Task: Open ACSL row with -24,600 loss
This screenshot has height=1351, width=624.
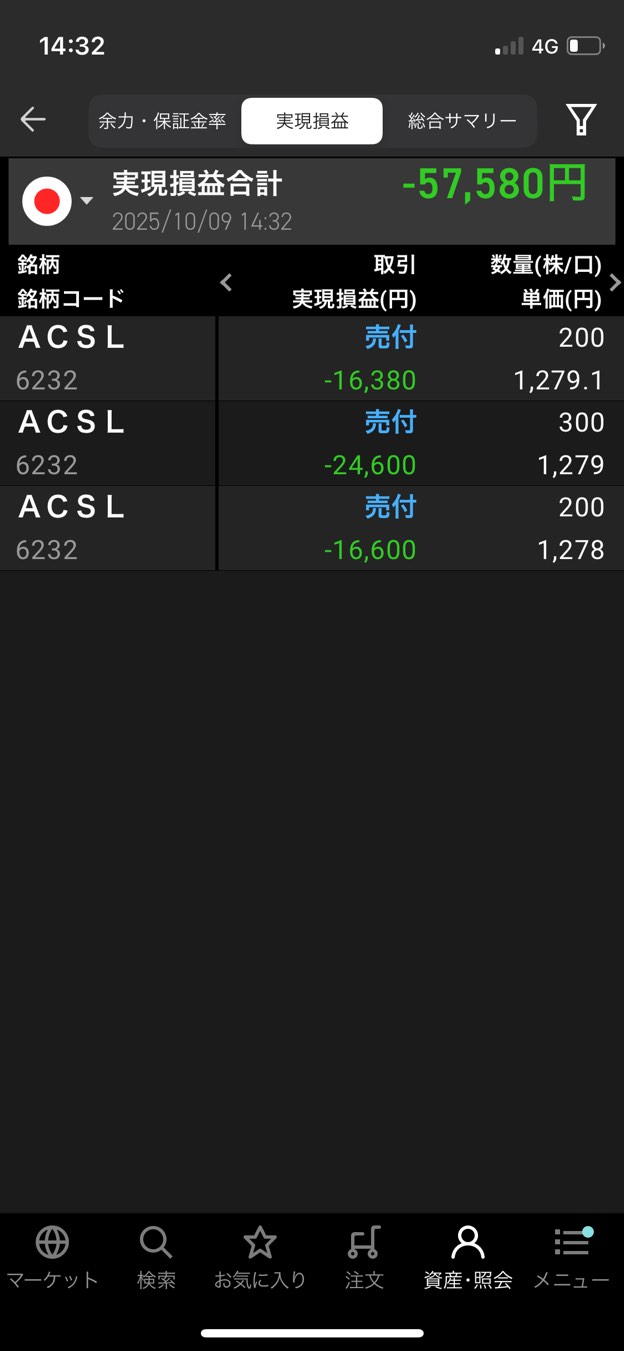Action: (x=312, y=443)
